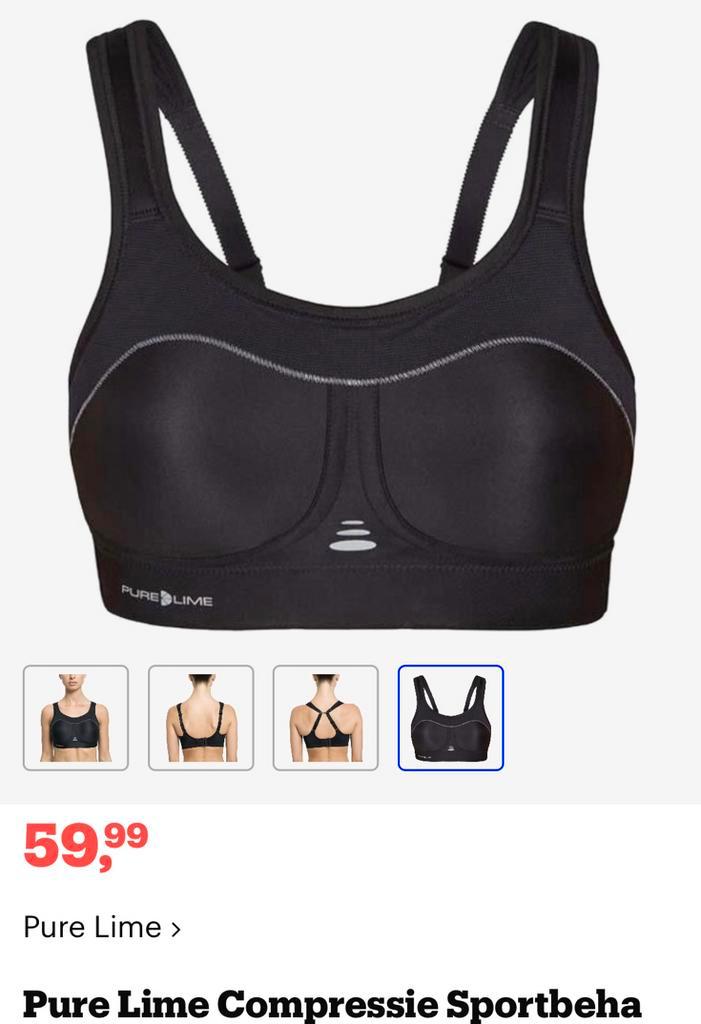This screenshot has width=701, height=1024.
Task: Open the large sports bra product image
Action: [x=350, y=330]
